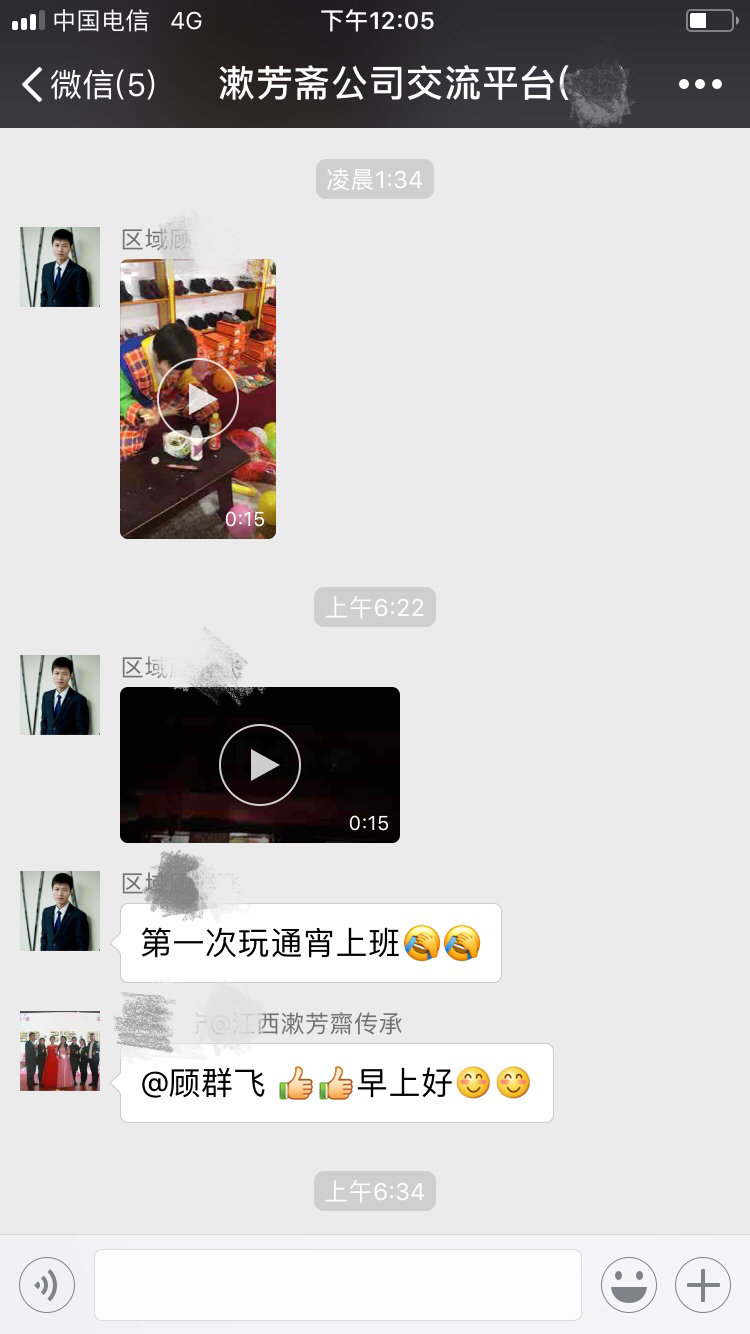Screen dimensions: 750x1334
Task: Go back to the 微信 chat list
Action: pos(88,85)
